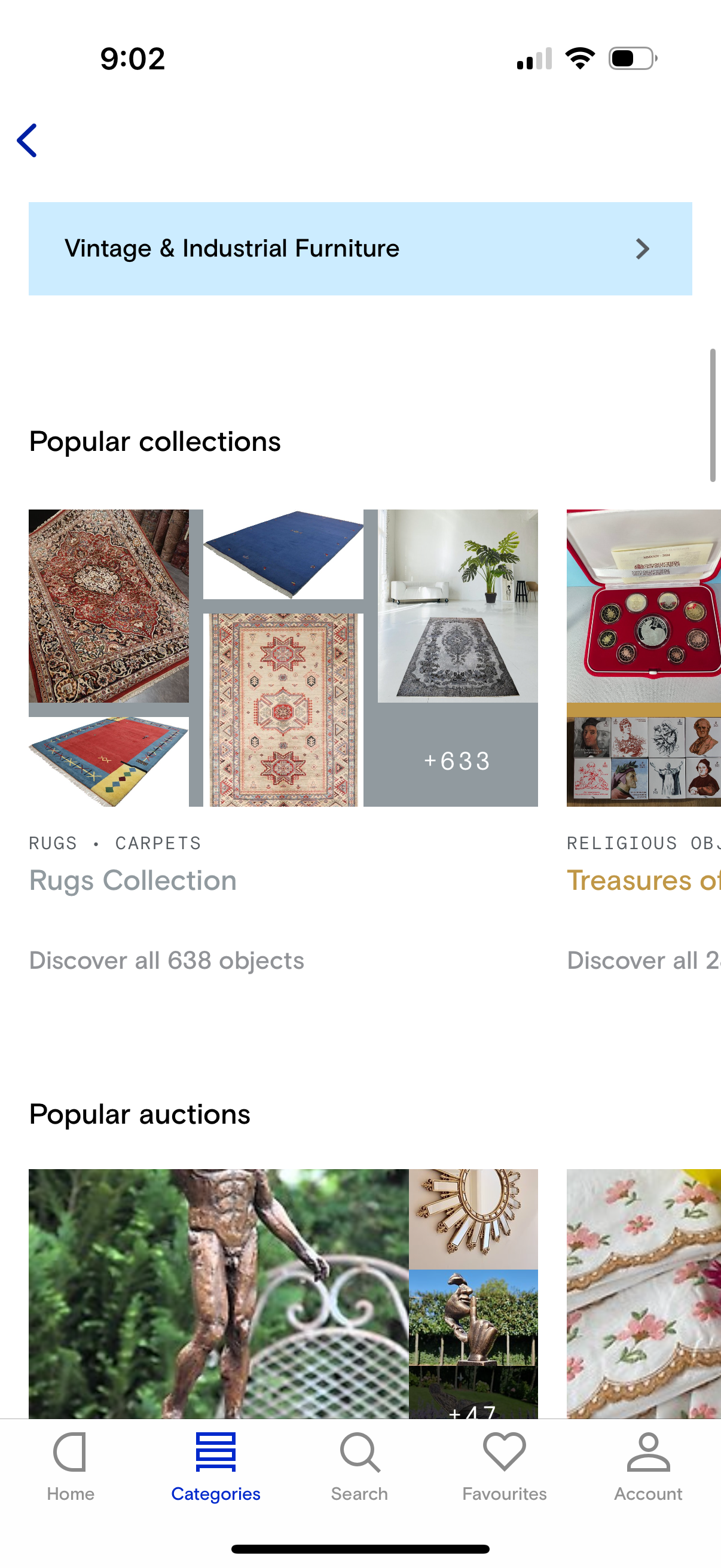This screenshot has width=721, height=1568.
Task: Switch to the Favourites tab
Action: (x=503, y=1473)
